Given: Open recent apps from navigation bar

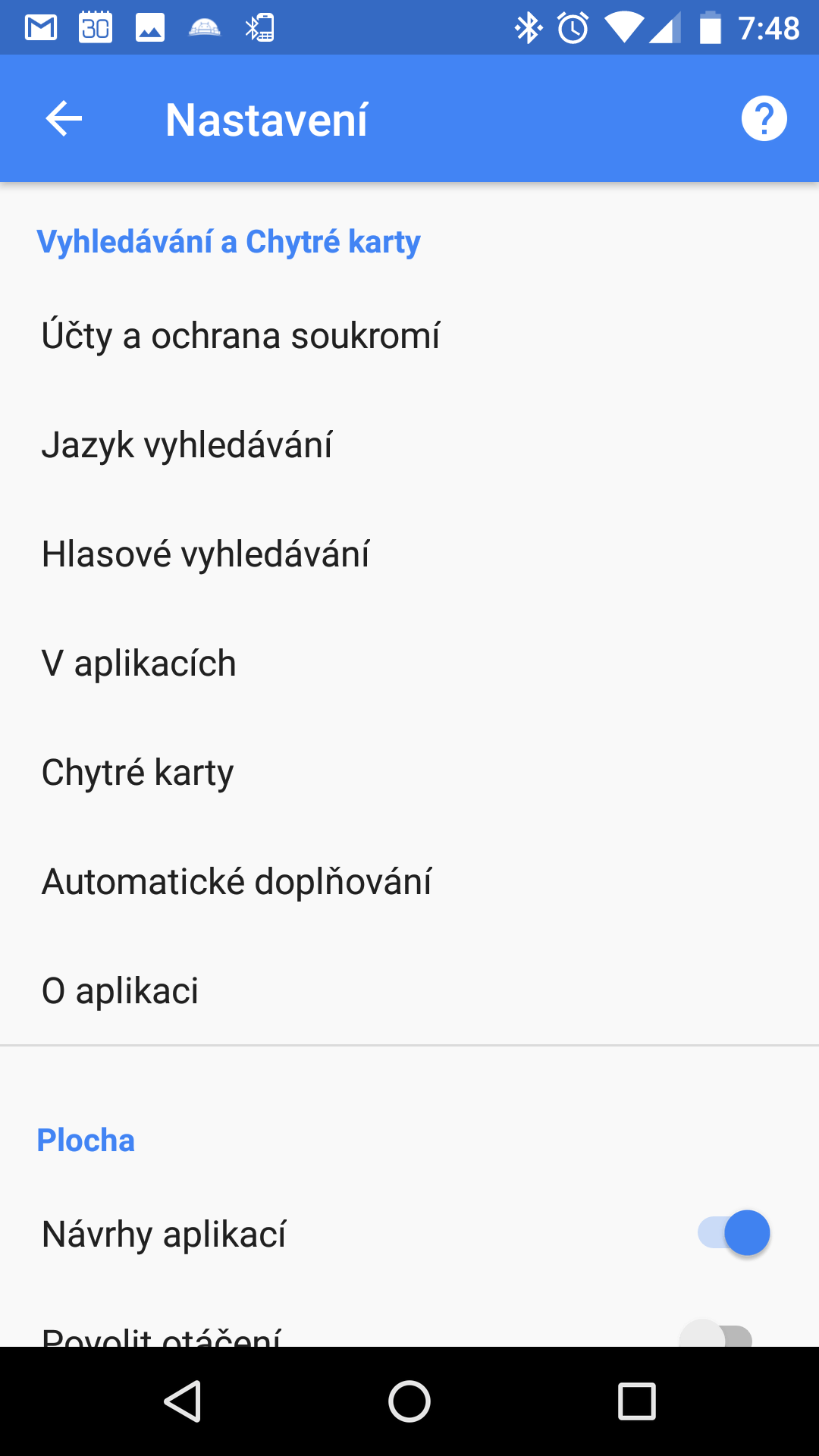Looking at the screenshot, I should 637,1401.
